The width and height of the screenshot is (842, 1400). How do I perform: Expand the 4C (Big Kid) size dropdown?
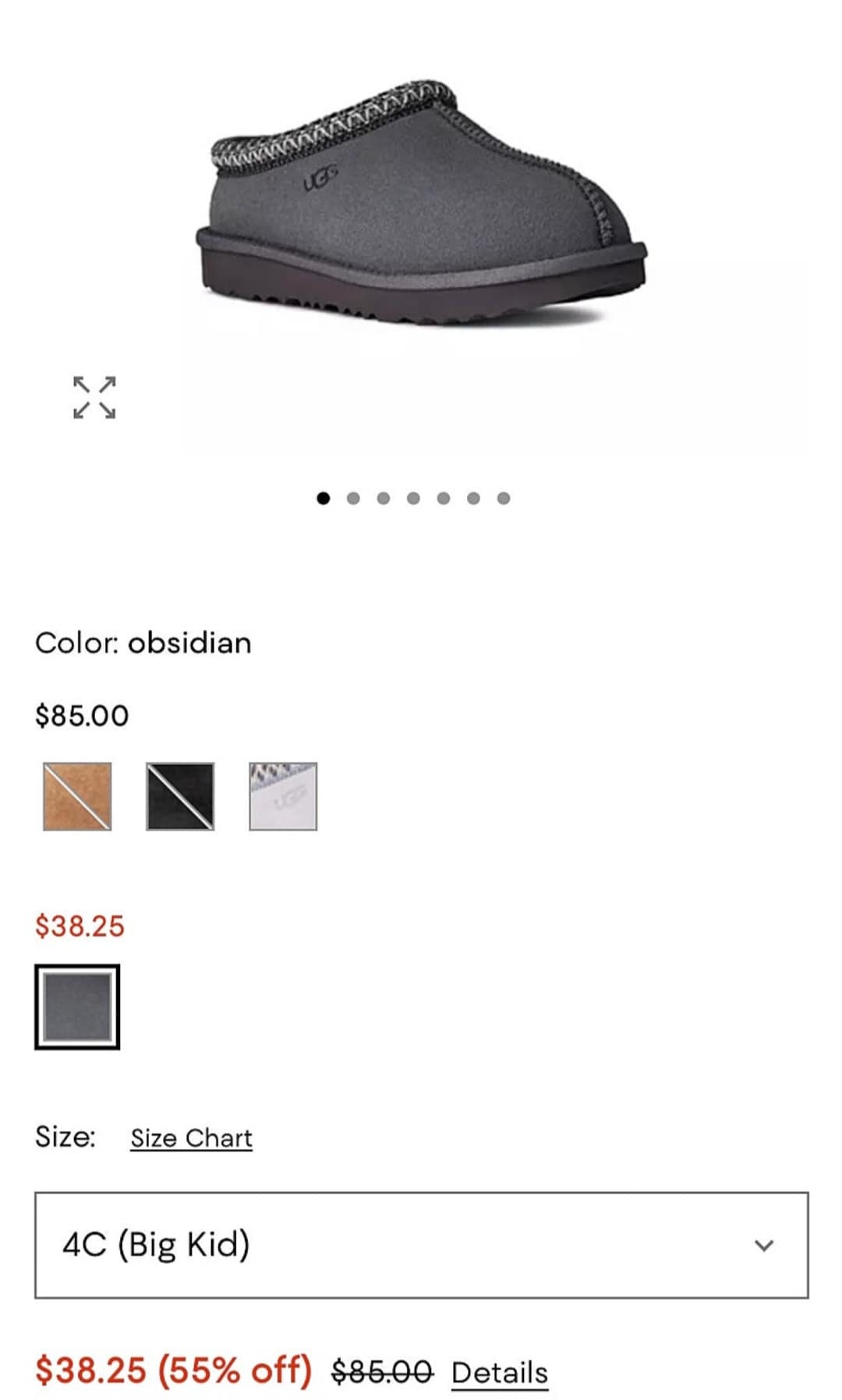[421, 1245]
